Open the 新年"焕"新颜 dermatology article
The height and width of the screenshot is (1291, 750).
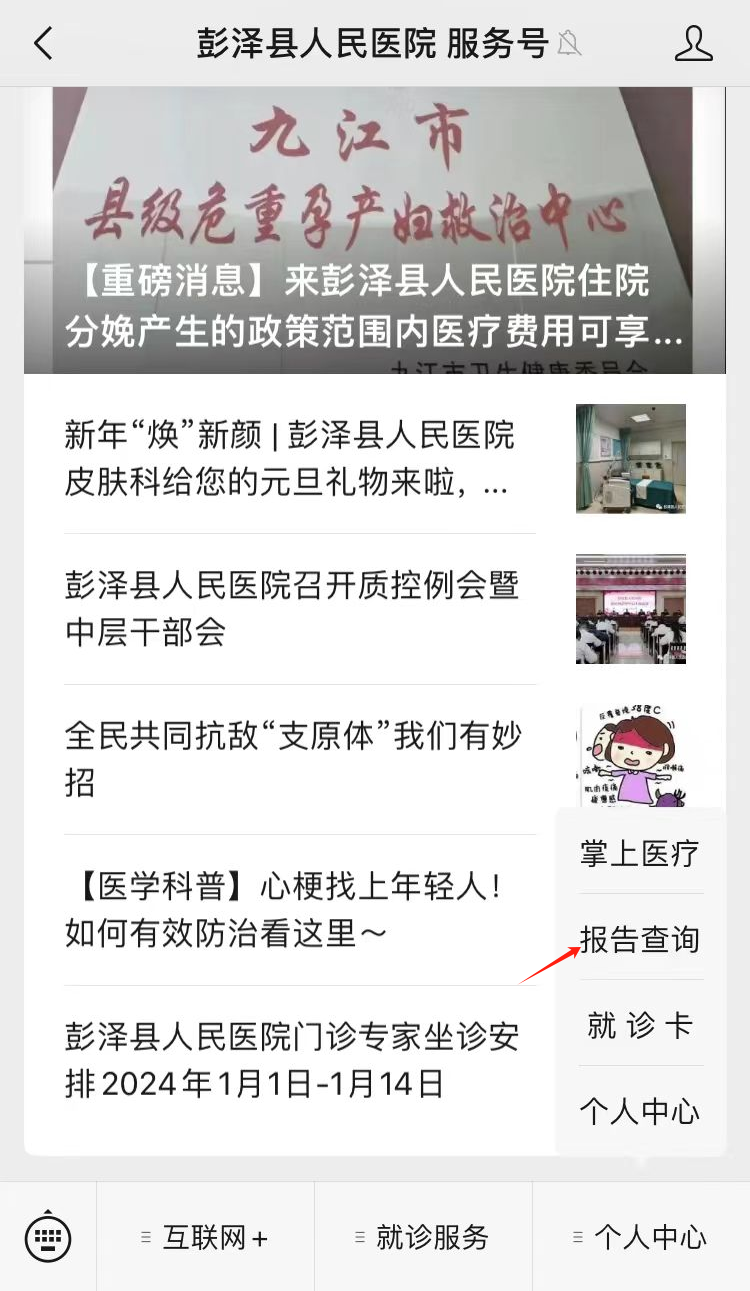300,459
